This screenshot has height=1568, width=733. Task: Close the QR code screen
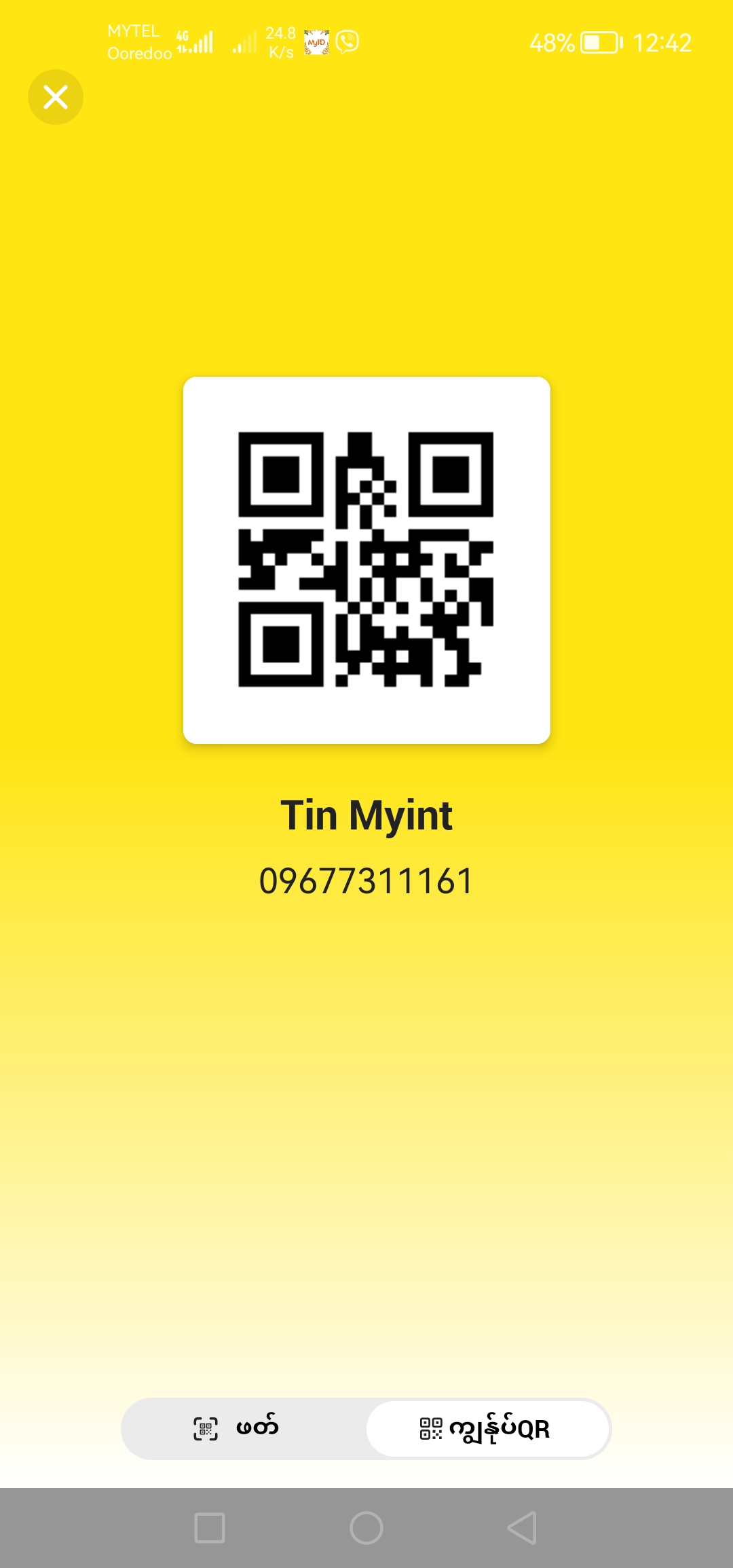pyautogui.click(x=56, y=97)
